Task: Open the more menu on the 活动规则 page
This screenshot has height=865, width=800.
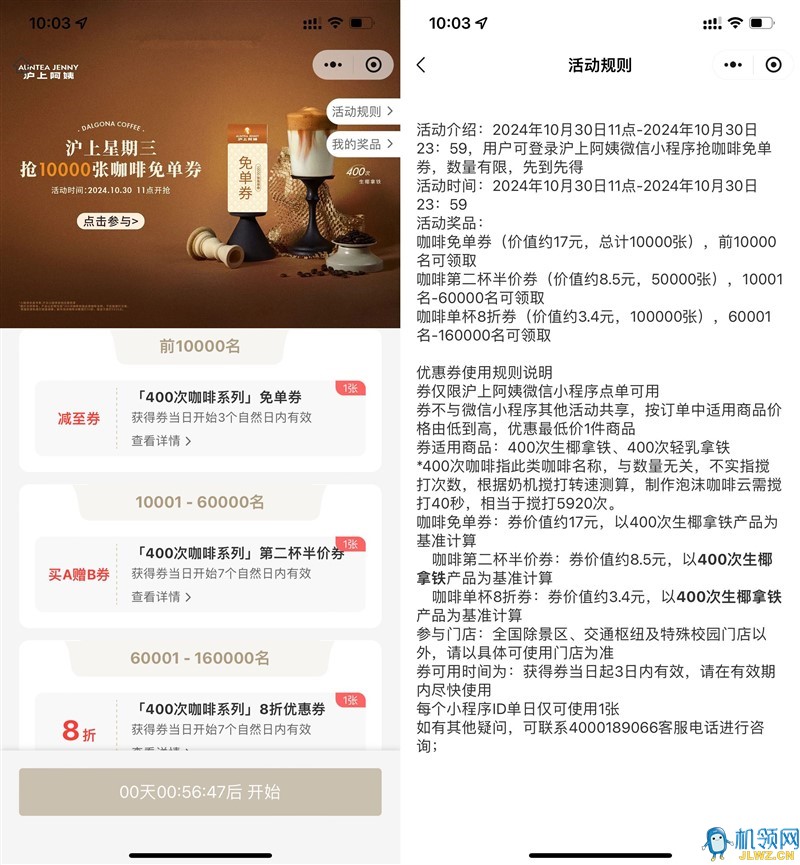Action: coord(733,65)
